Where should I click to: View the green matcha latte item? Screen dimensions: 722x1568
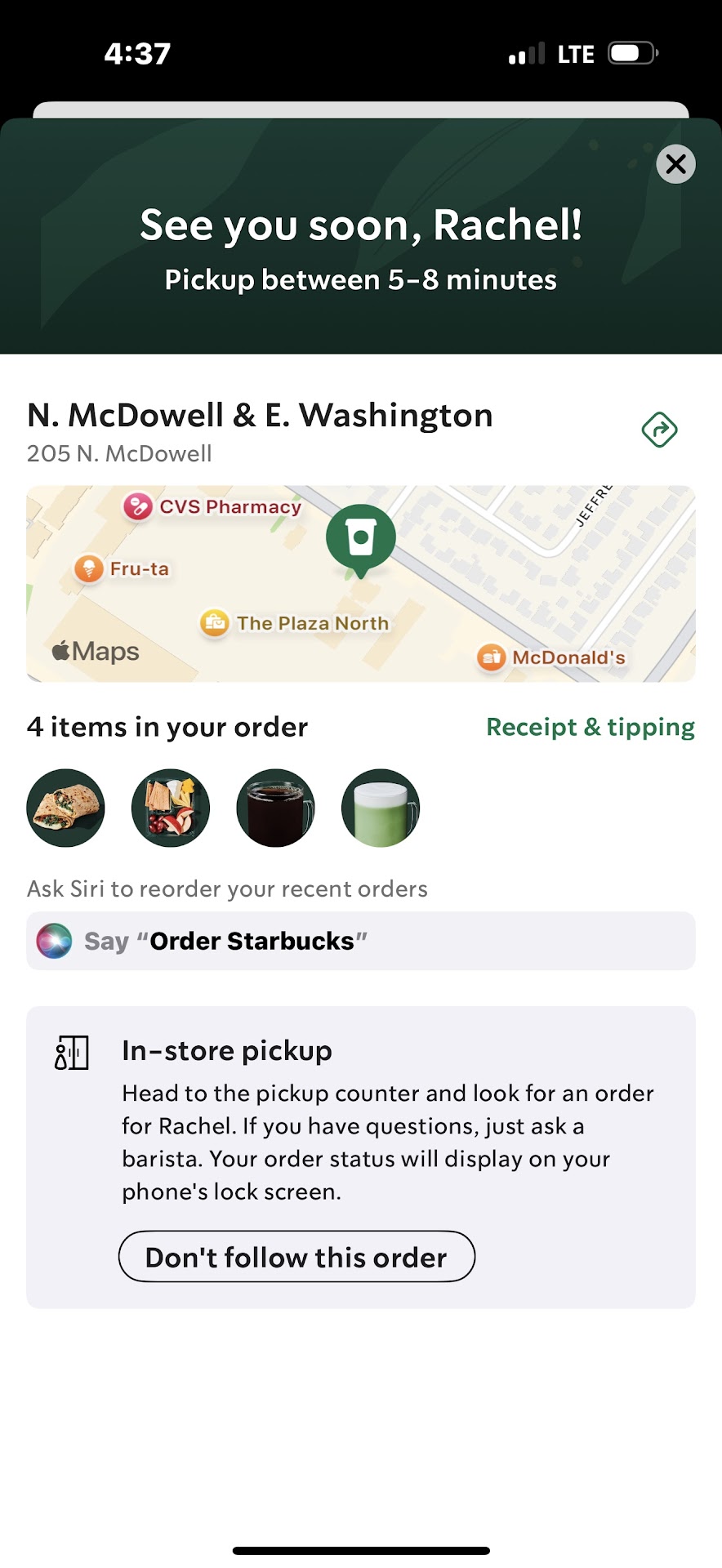pyautogui.click(x=381, y=808)
